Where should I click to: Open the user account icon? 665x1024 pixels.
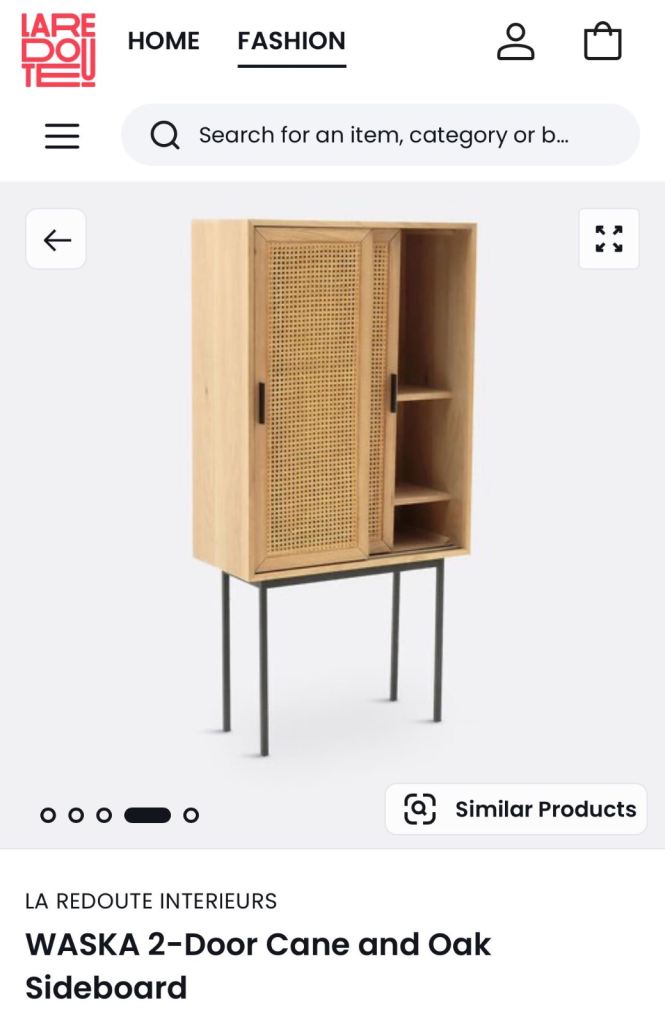tap(516, 42)
